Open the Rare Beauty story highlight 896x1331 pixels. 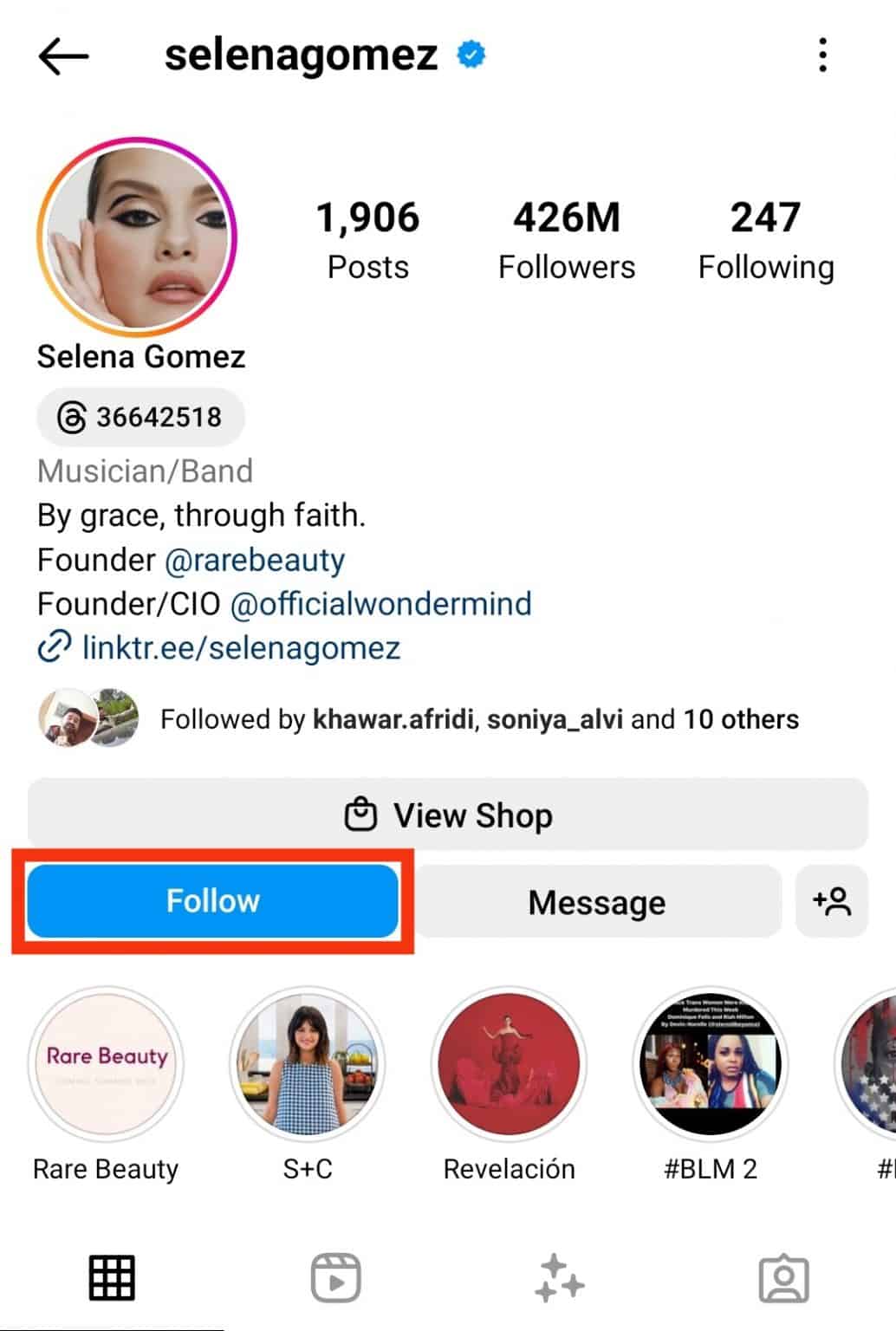pyautogui.click(x=106, y=1065)
